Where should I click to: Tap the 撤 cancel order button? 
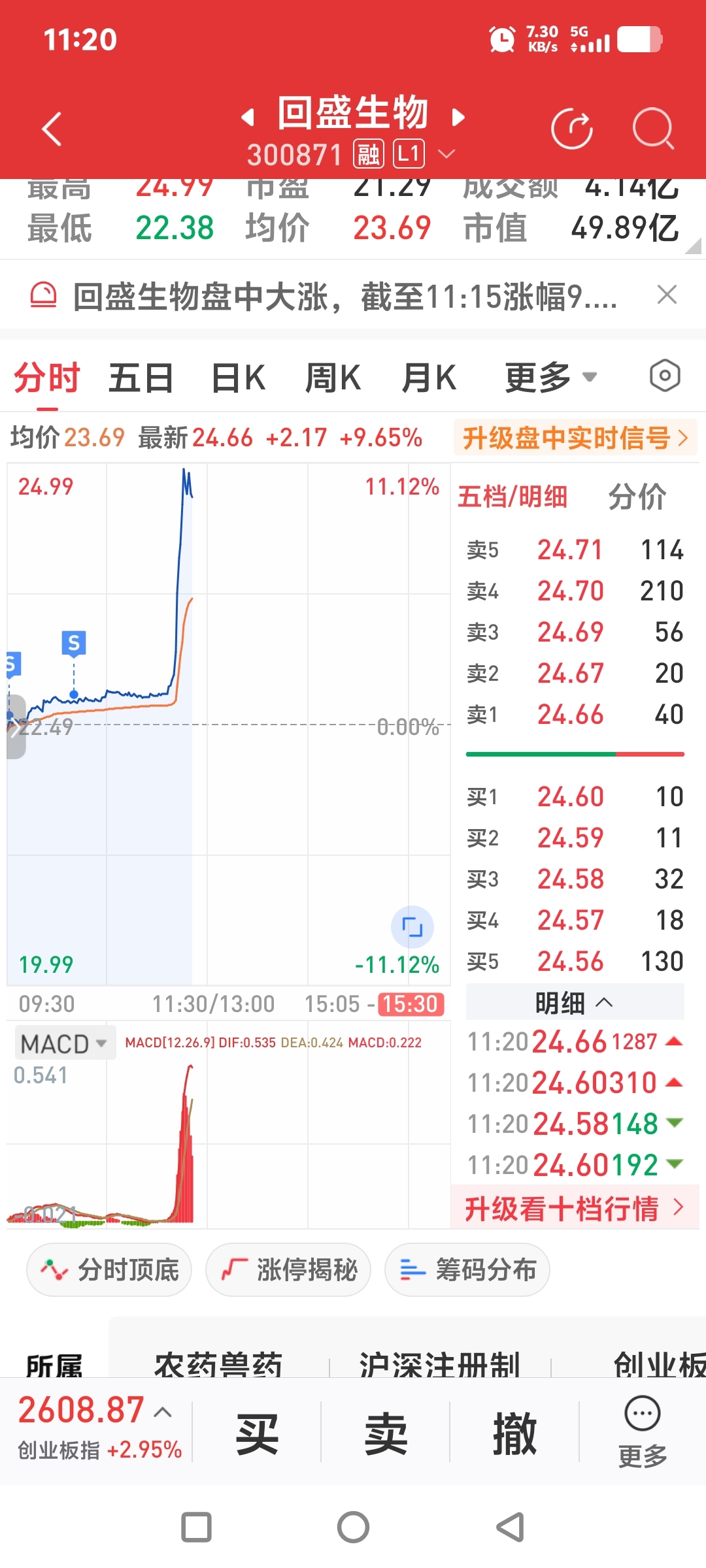514,1434
